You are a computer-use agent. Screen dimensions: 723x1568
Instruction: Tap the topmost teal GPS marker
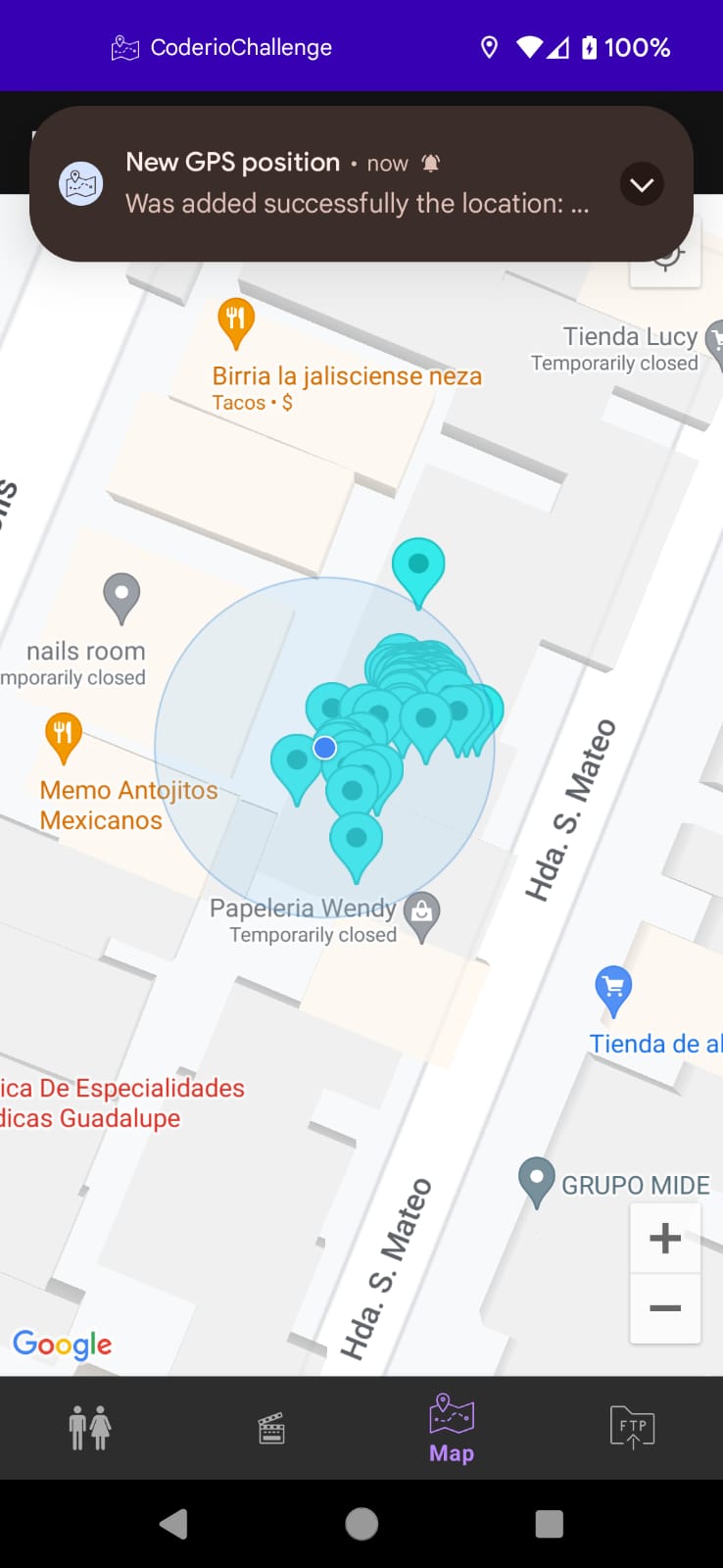pyautogui.click(x=419, y=564)
